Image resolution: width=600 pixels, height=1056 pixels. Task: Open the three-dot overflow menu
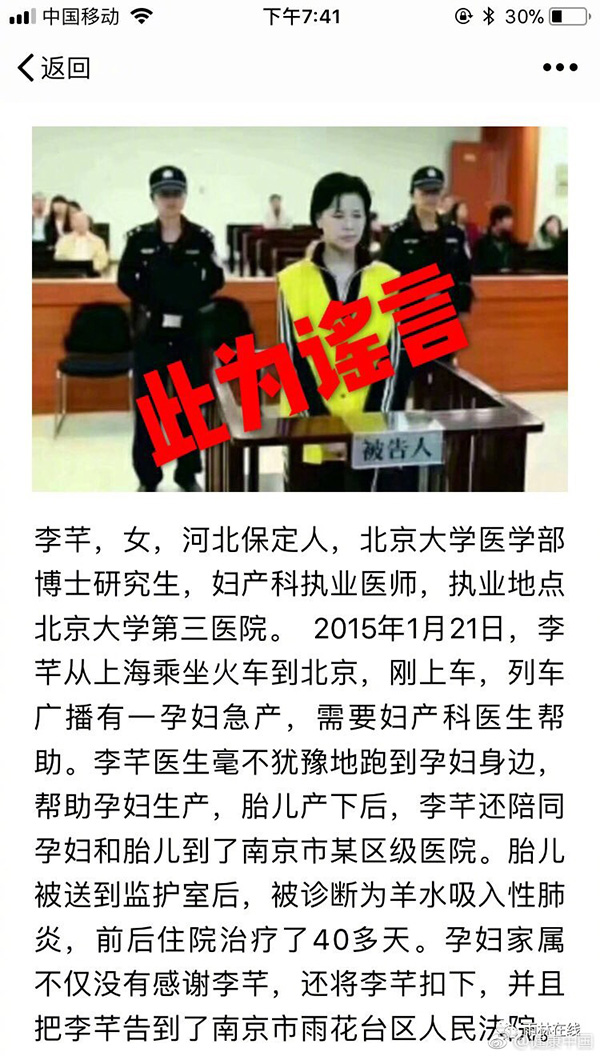[559, 68]
